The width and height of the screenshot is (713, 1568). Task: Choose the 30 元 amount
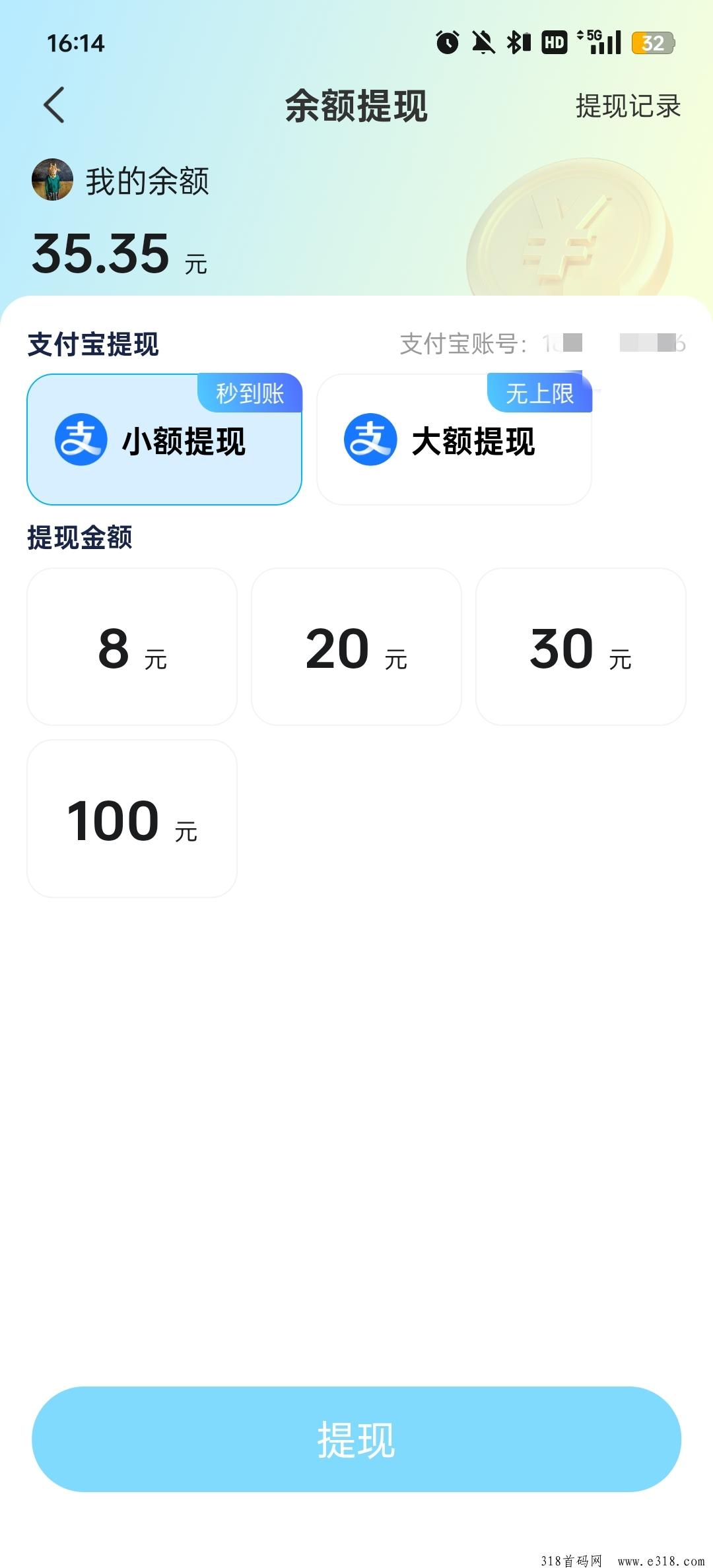point(581,647)
